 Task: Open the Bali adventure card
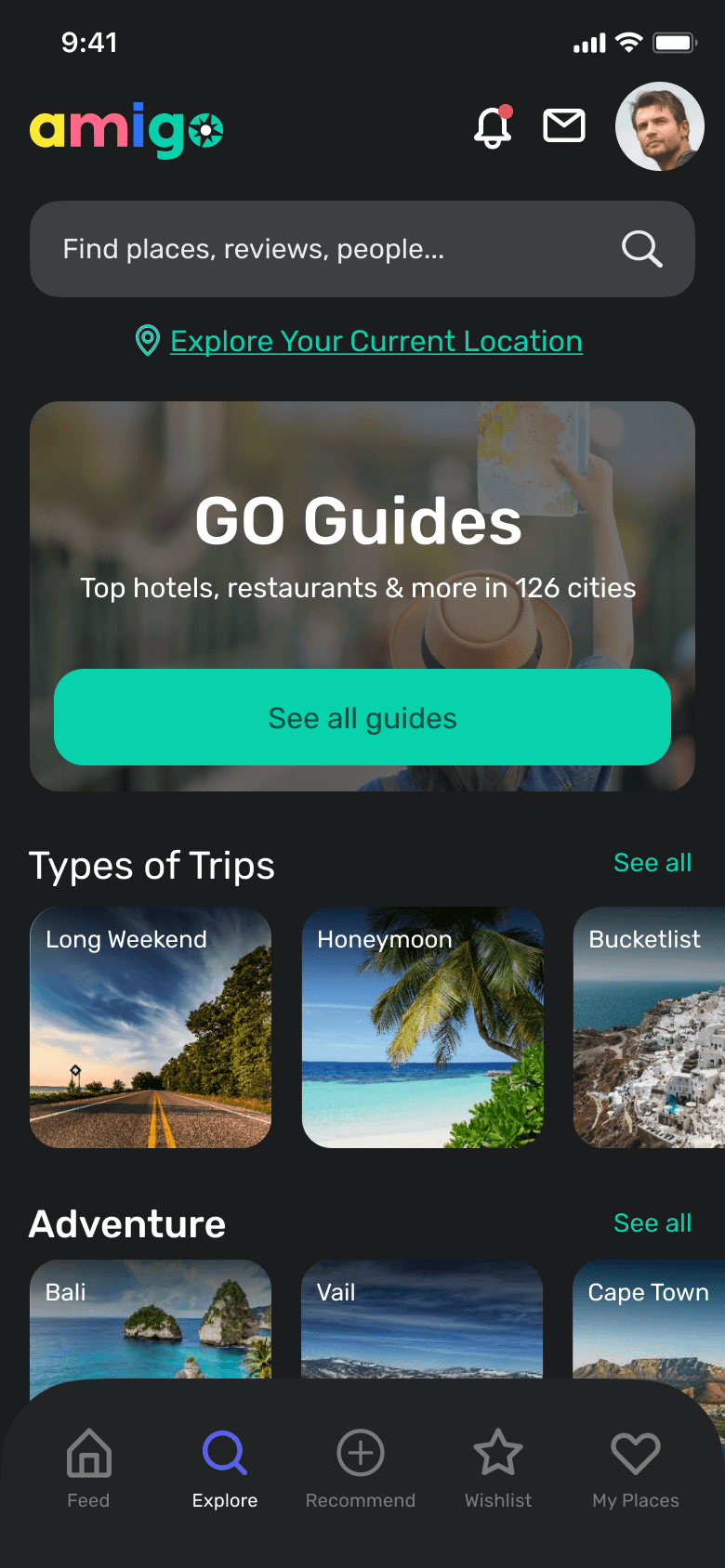(x=151, y=1319)
